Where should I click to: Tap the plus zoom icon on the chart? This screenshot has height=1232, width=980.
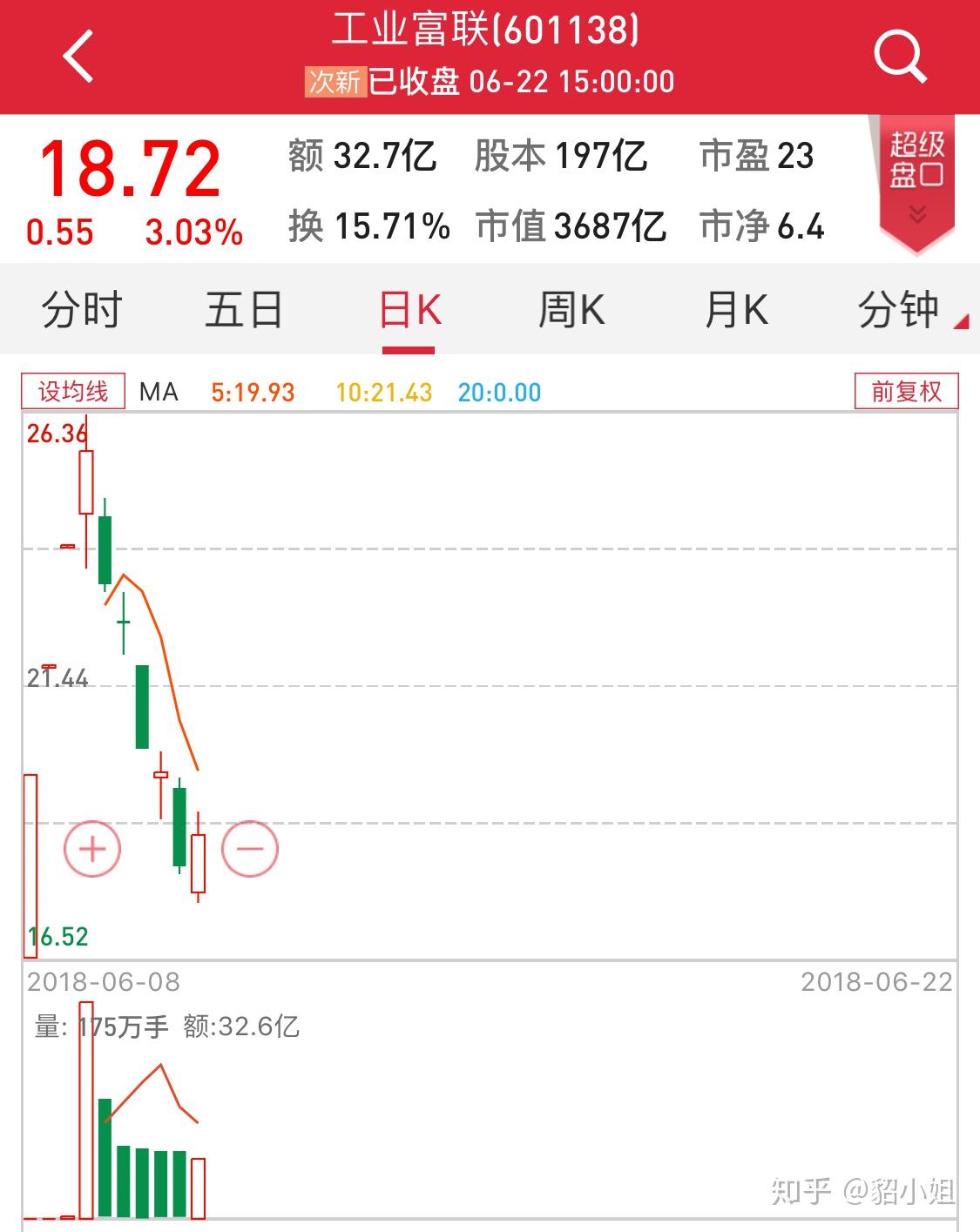[92, 848]
